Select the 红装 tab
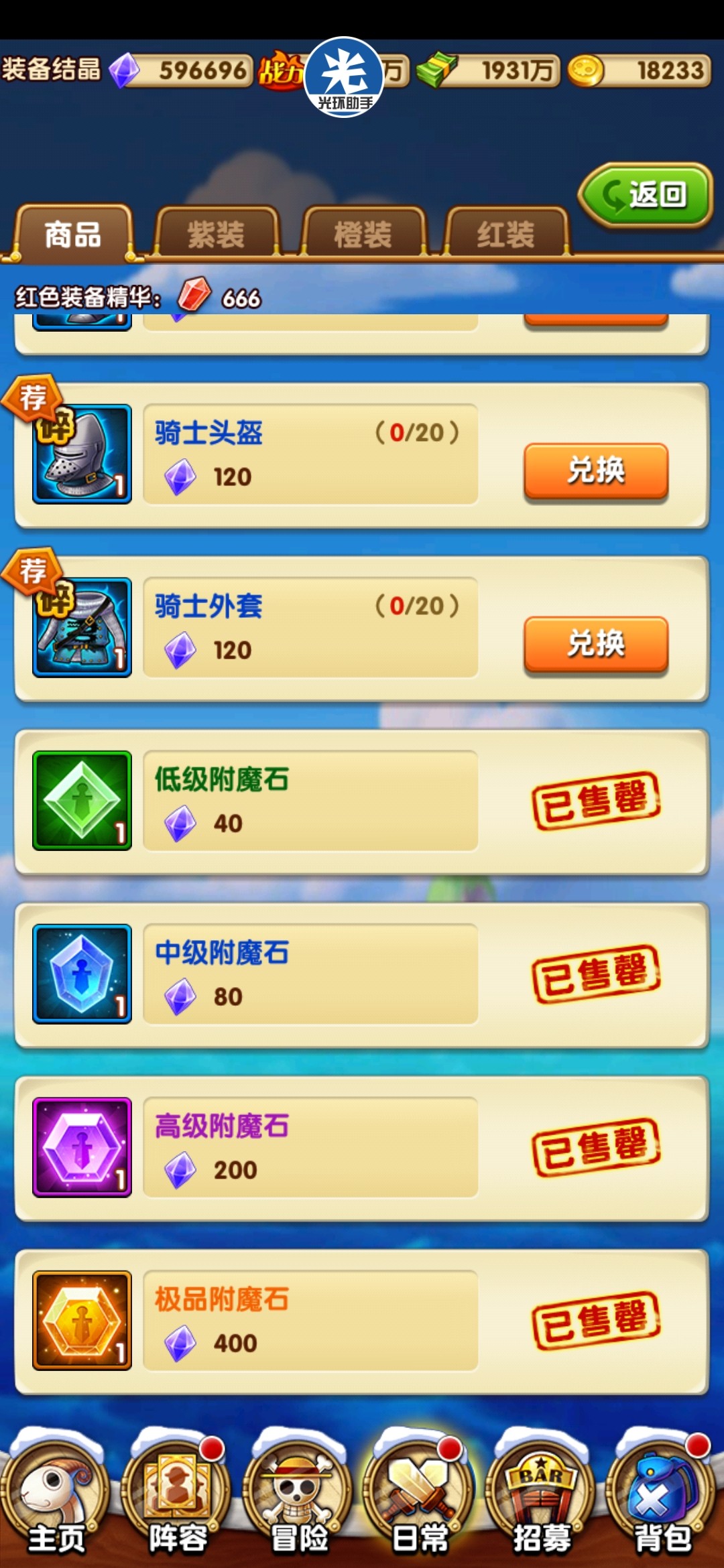724x1568 pixels. tap(506, 234)
